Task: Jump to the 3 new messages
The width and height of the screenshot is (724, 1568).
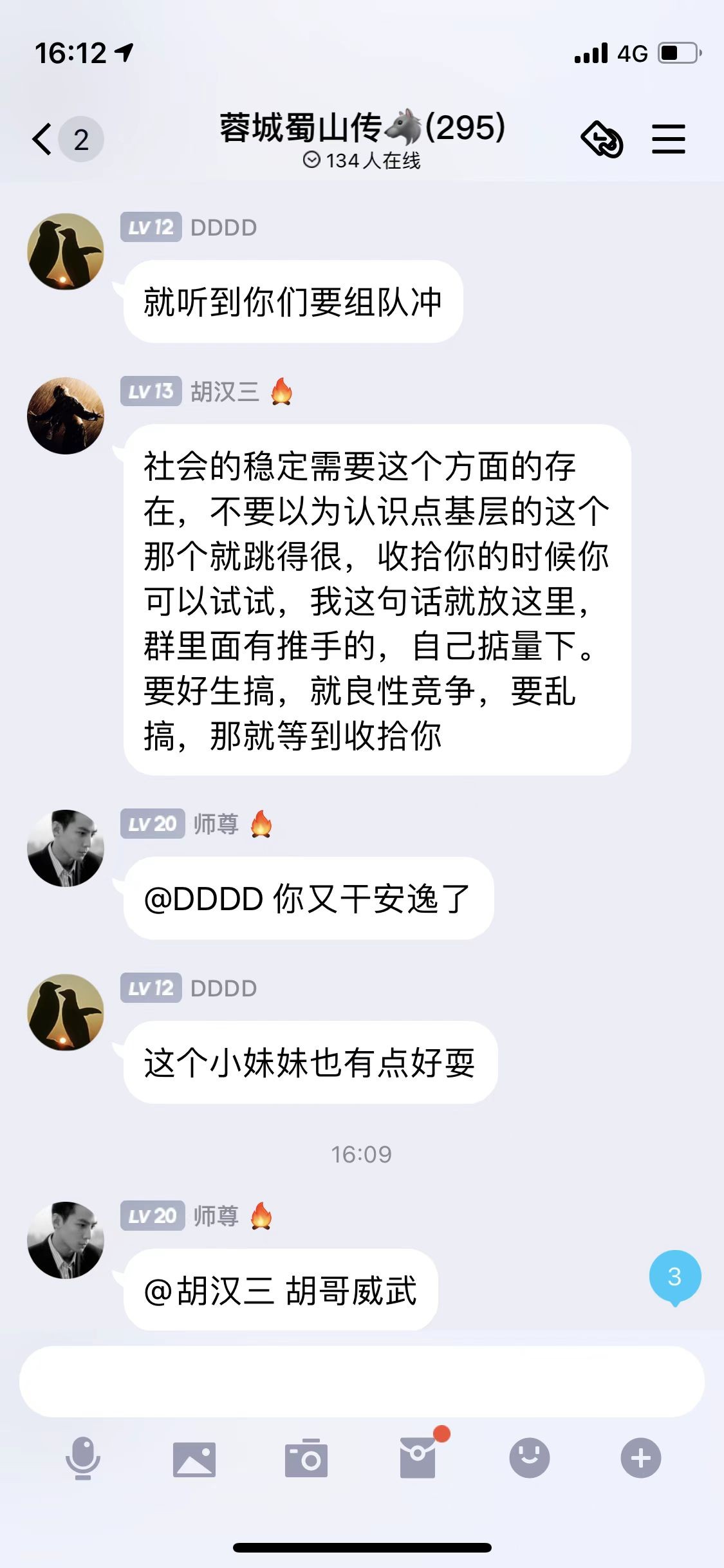Action: (x=674, y=1277)
